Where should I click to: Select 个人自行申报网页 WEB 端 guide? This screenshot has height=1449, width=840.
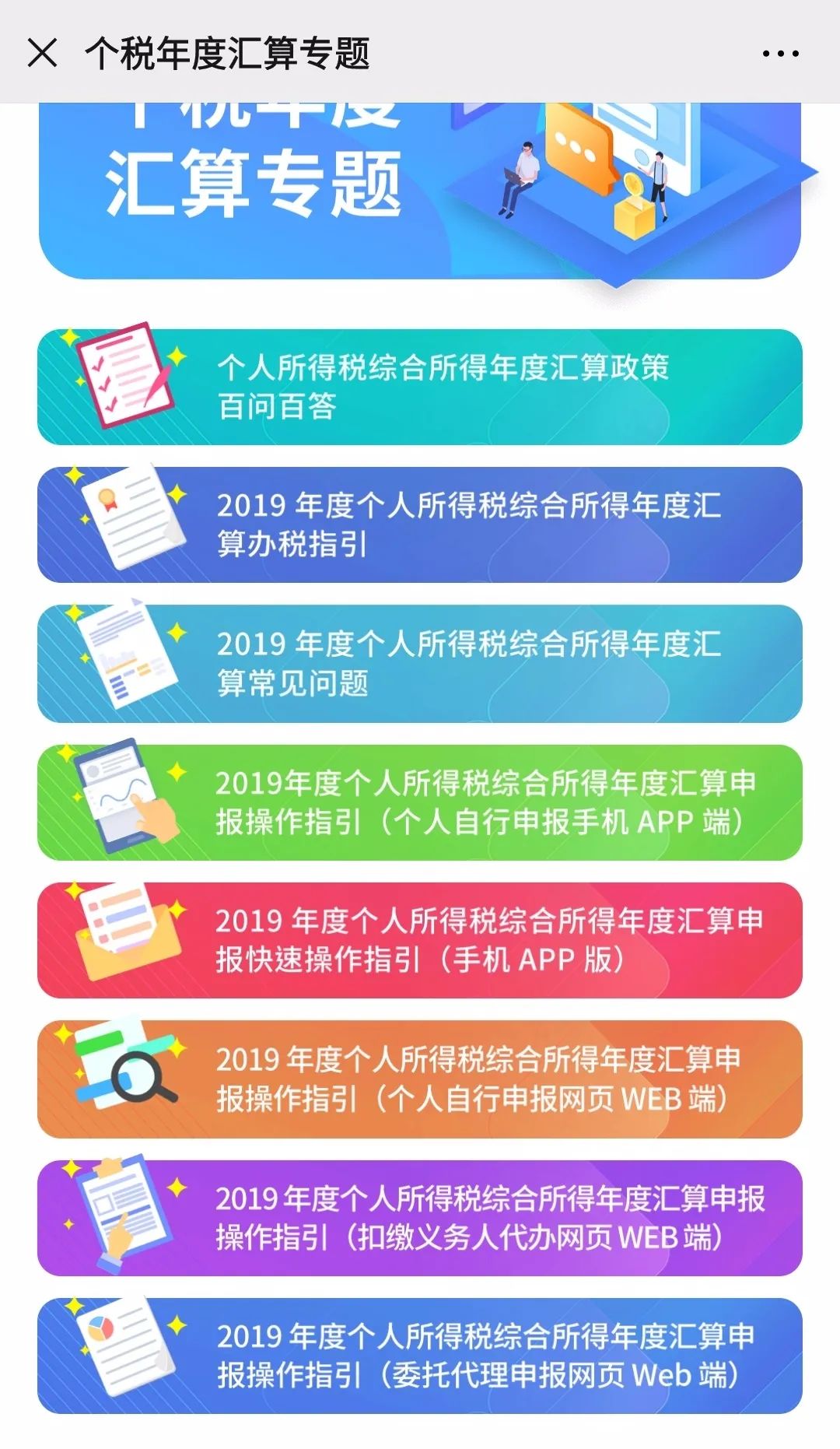[420, 1079]
